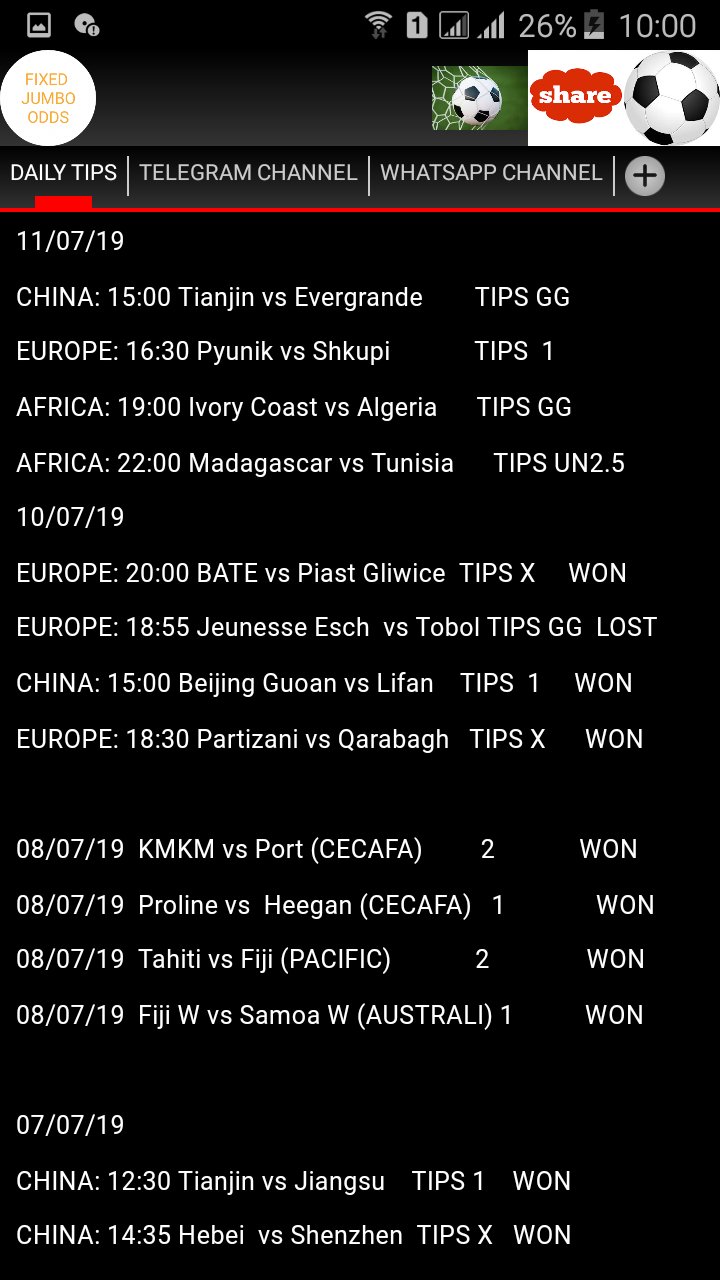Open the WhatsApp Channel tab
This screenshot has width=720, height=1280.
tap(491, 173)
